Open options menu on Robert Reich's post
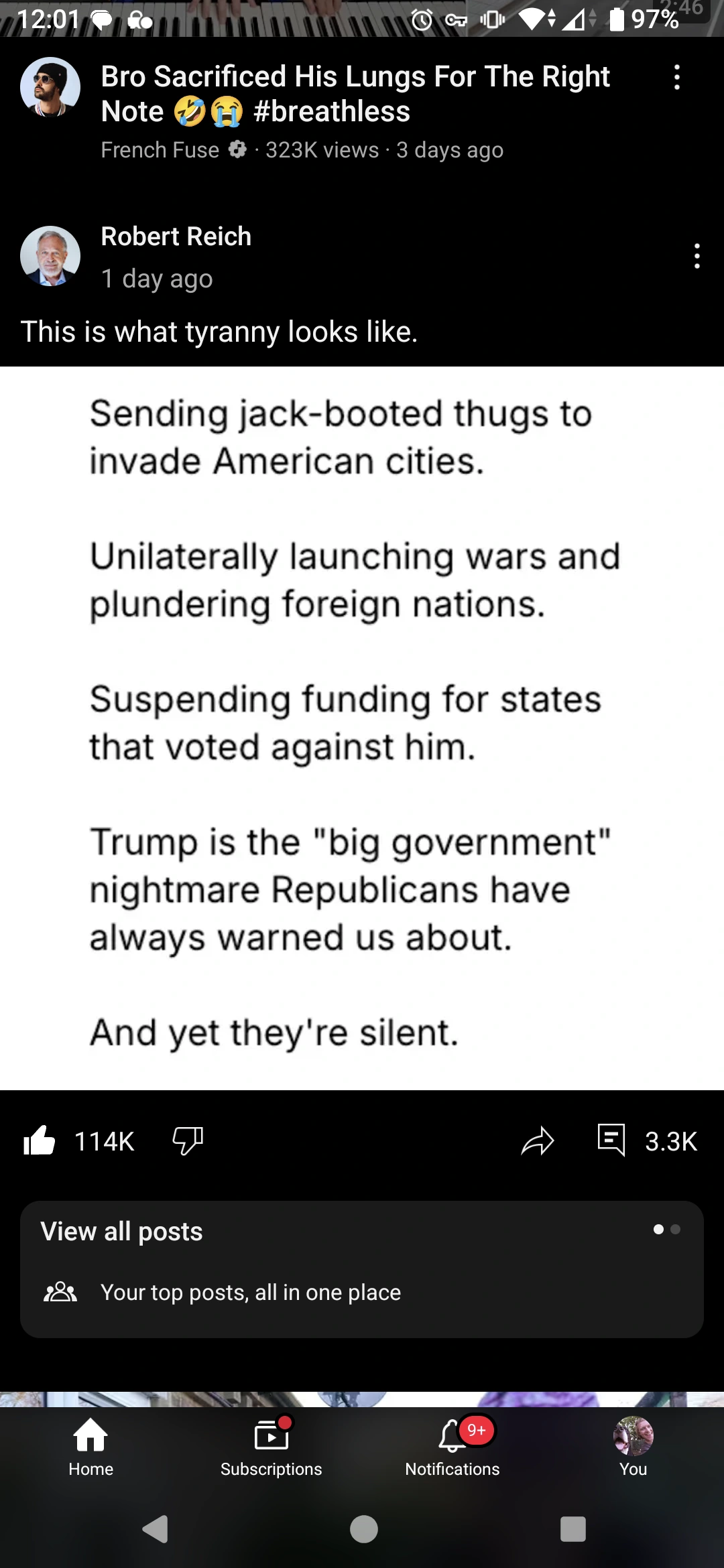 pyautogui.click(x=697, y=256)
